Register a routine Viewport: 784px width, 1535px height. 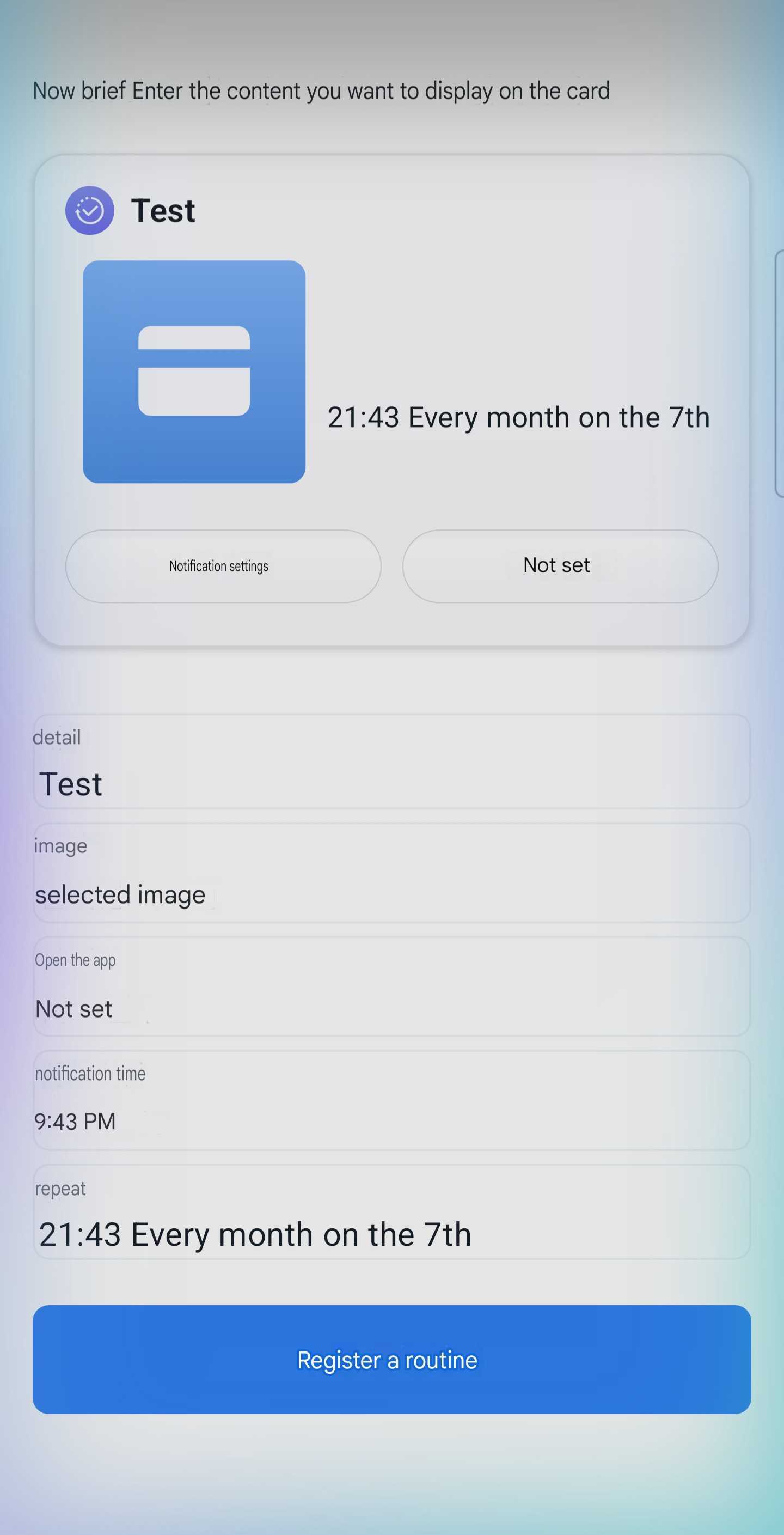[391, 1360]
